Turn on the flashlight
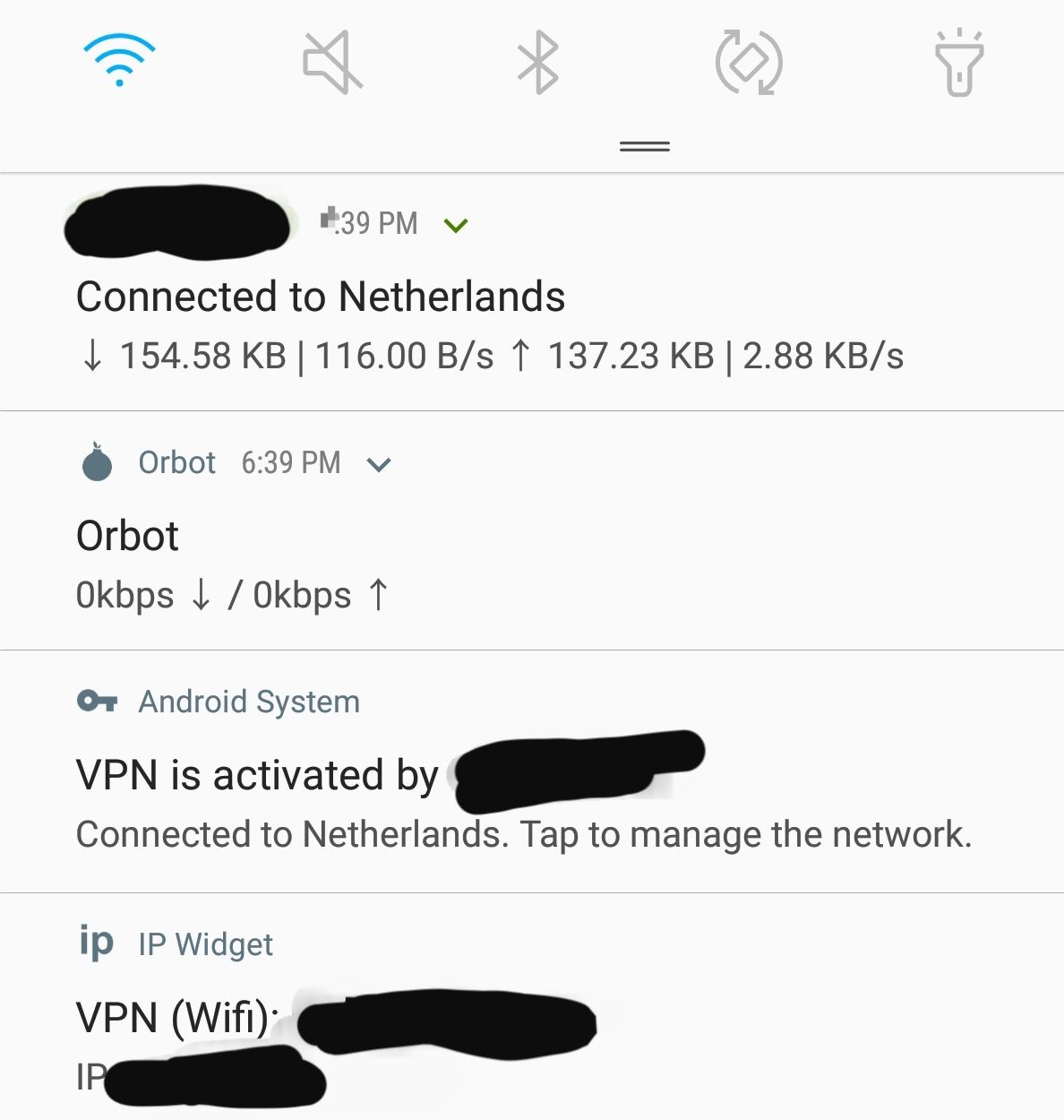This screenshot has width=1064, height=1120. pos(958,63)
